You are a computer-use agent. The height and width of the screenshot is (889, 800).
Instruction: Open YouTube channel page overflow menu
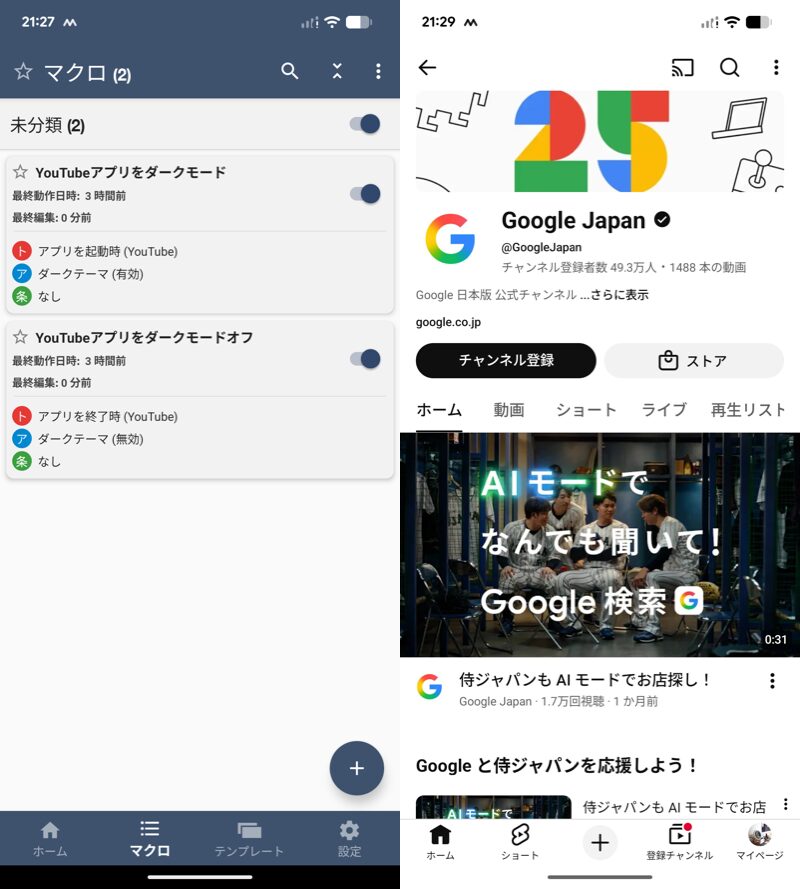[776, 68]
